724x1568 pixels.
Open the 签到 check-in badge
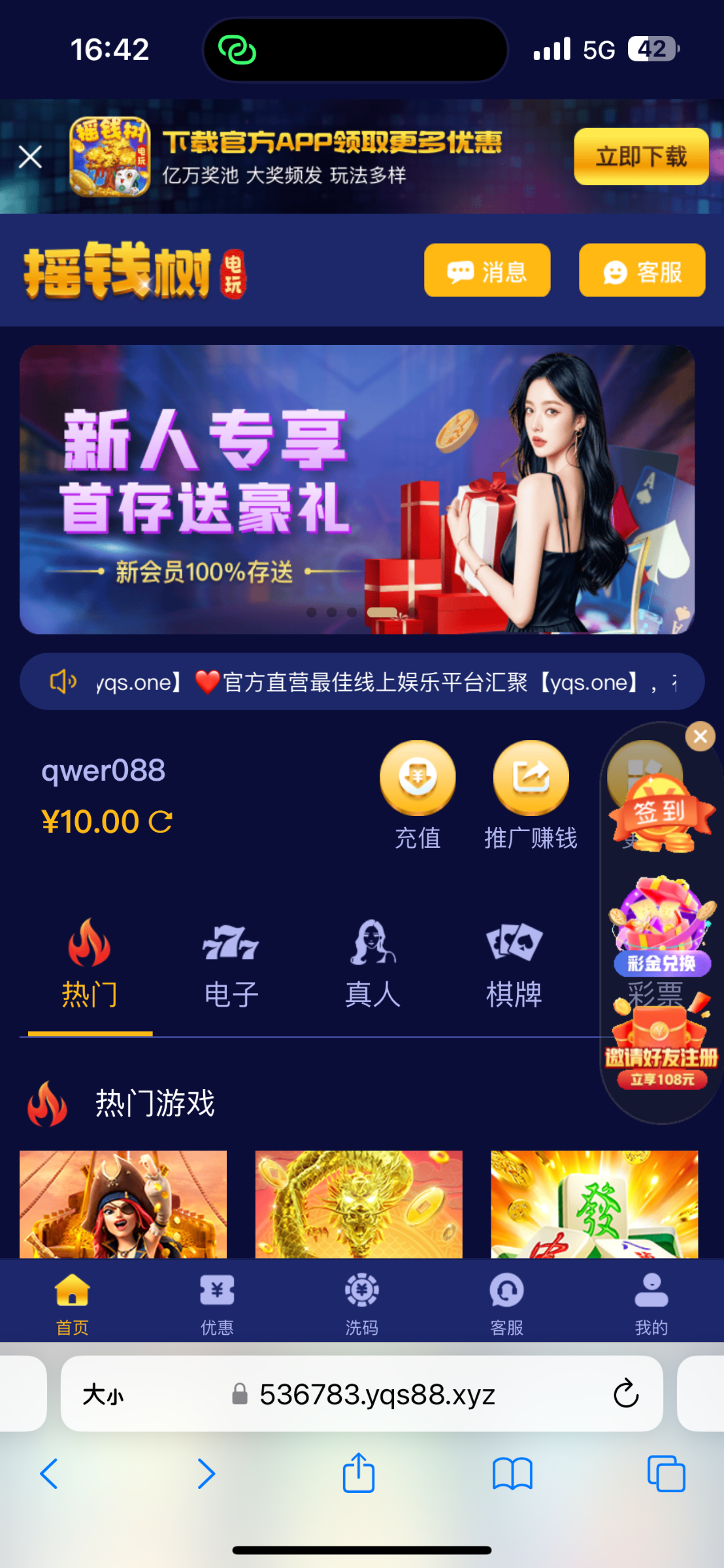pos(660,813)
